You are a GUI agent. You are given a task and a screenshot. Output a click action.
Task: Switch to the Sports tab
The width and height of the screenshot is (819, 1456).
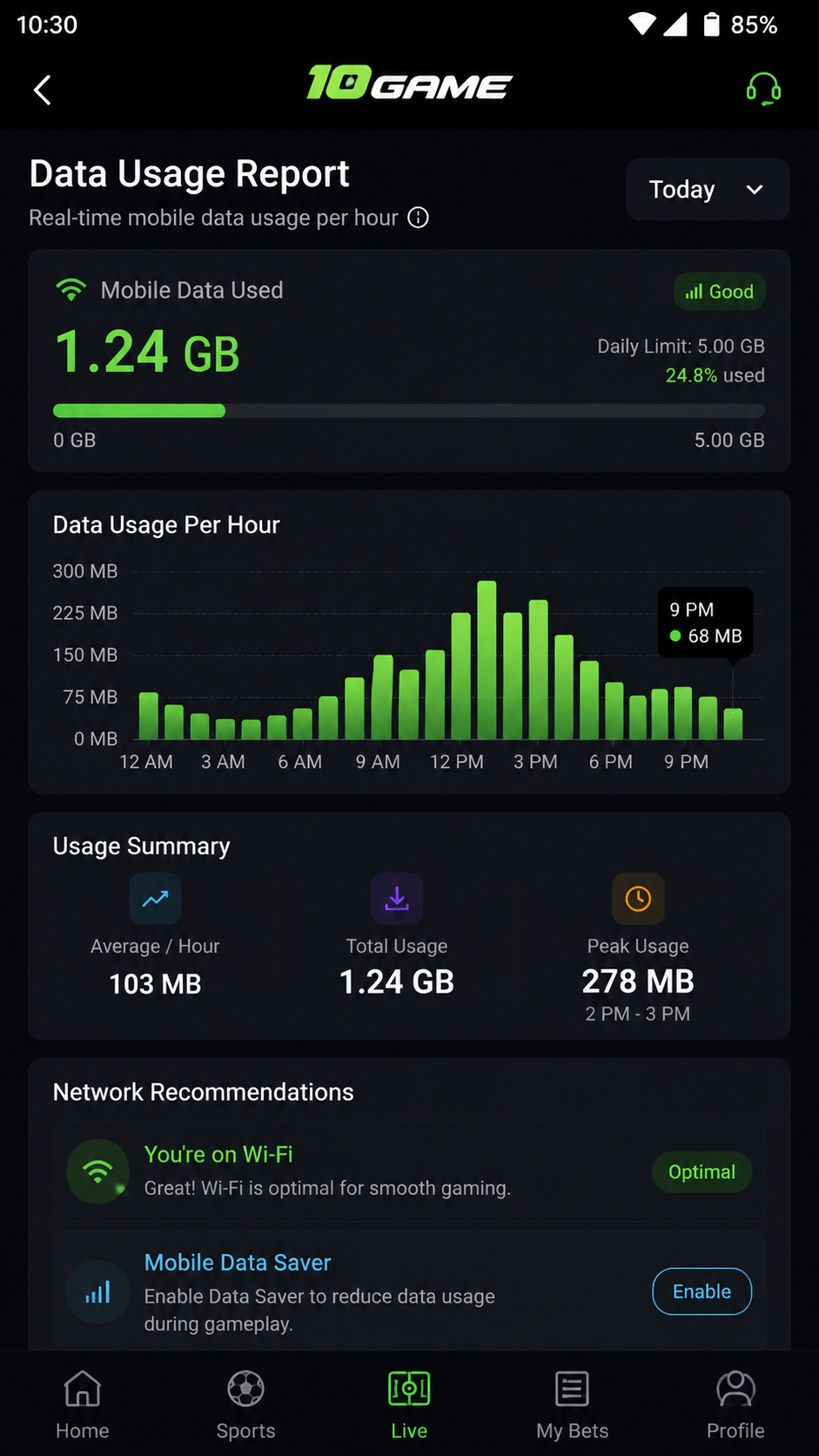click(245, 1405)
